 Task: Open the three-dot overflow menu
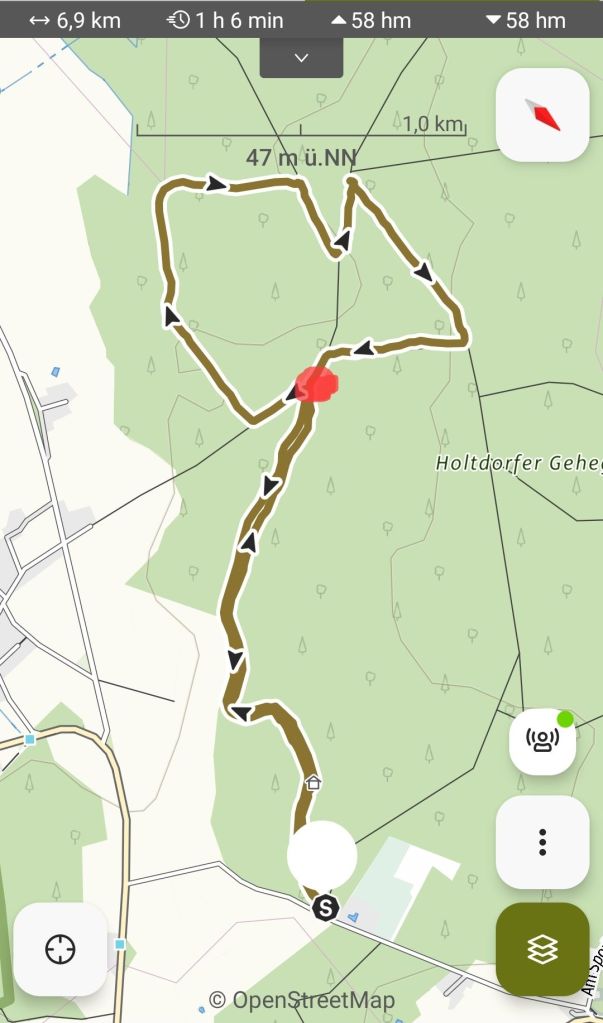point(542,842)
